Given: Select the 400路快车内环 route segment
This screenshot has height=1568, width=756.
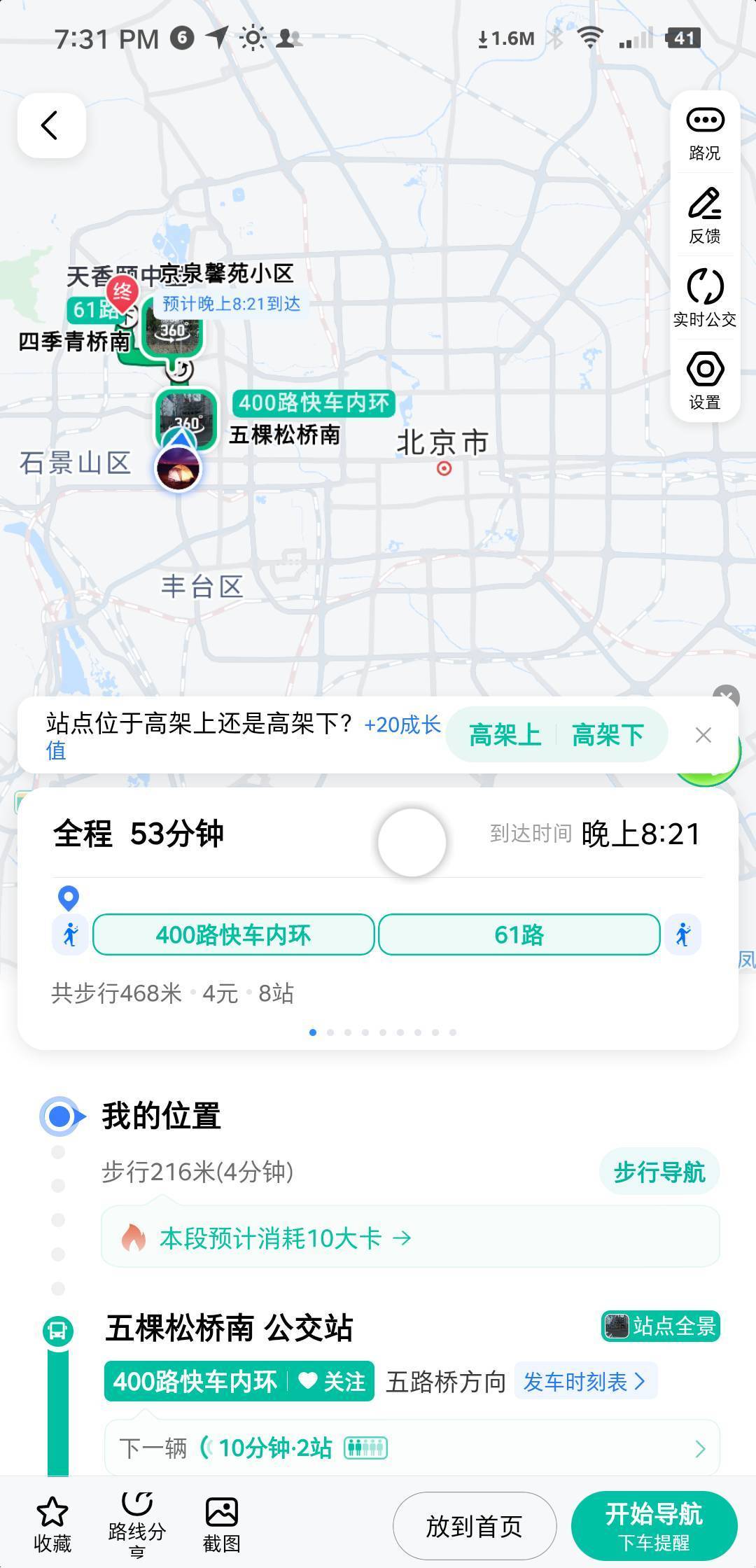Looking at the screenshot, I should point(233,934).
